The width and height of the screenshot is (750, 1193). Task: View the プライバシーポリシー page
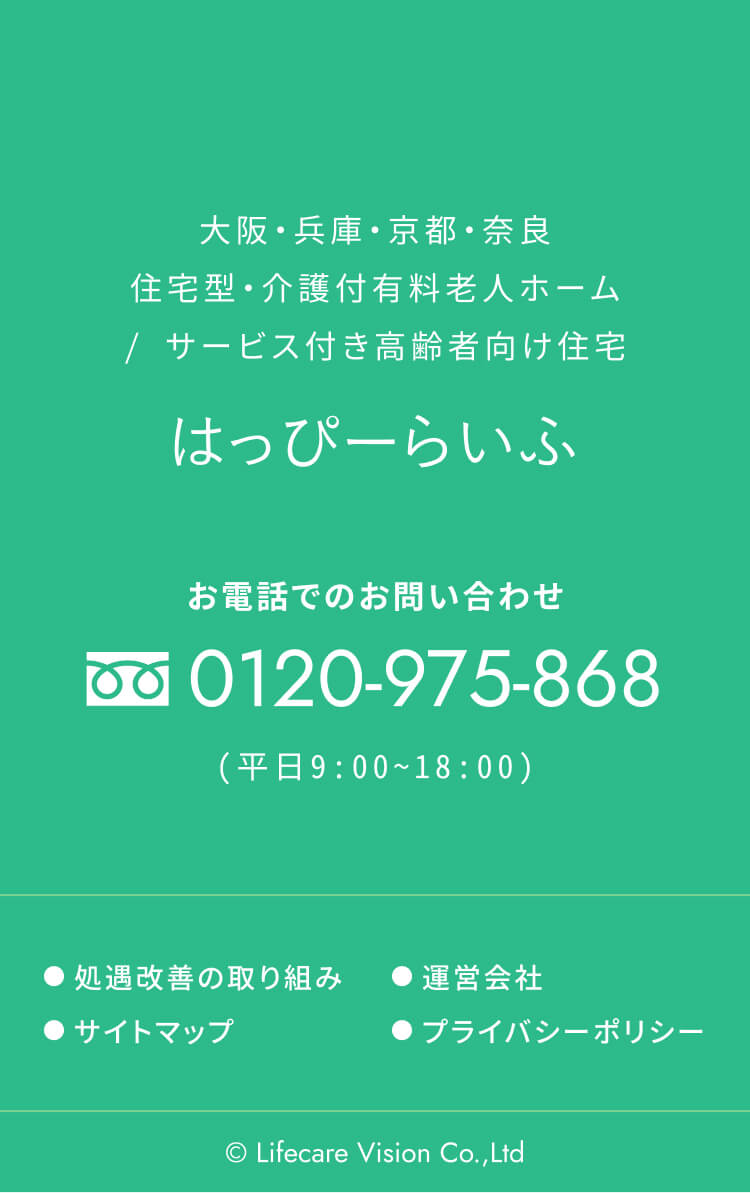coord(562,1031)
